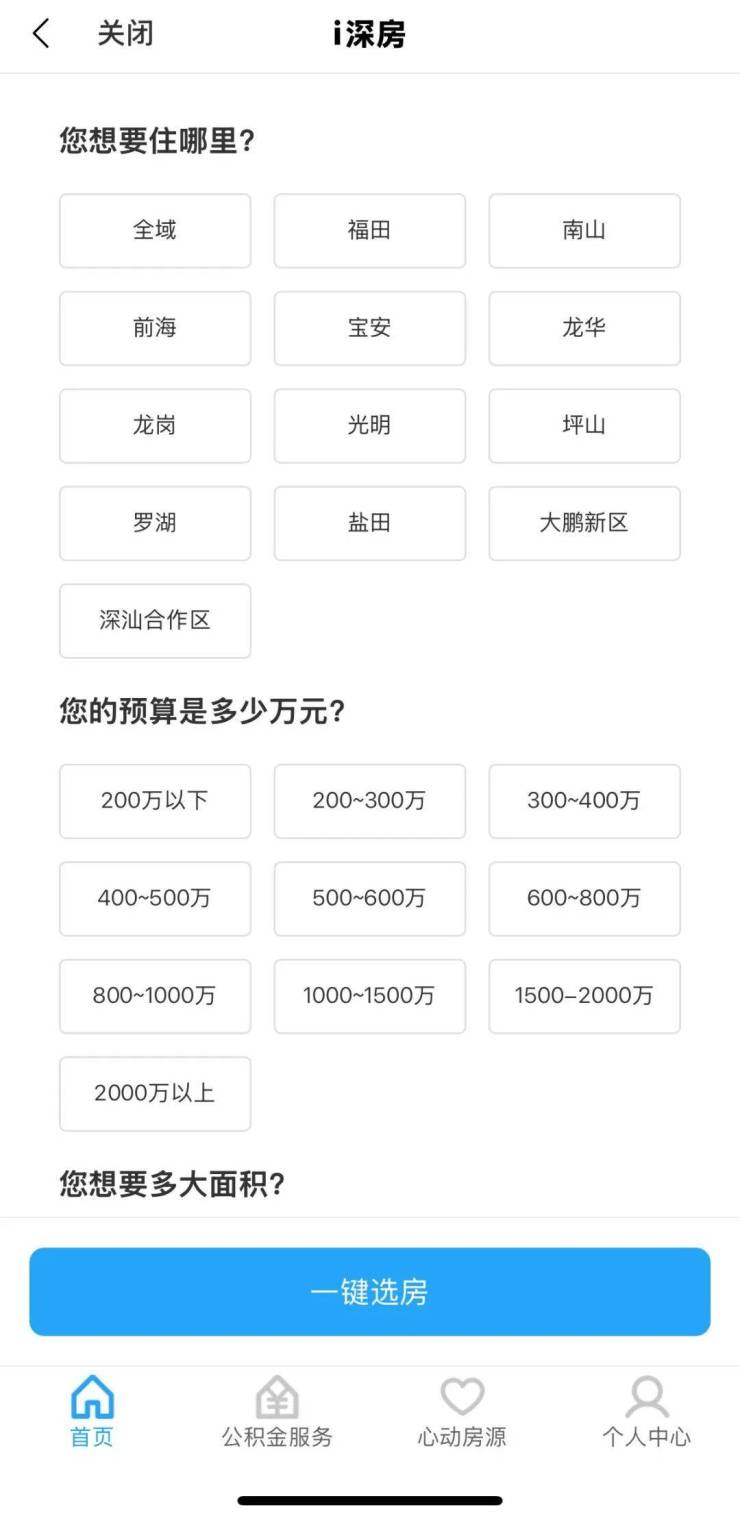Choose 福田 as the district

pyautogui.click(x=369, y=231)
